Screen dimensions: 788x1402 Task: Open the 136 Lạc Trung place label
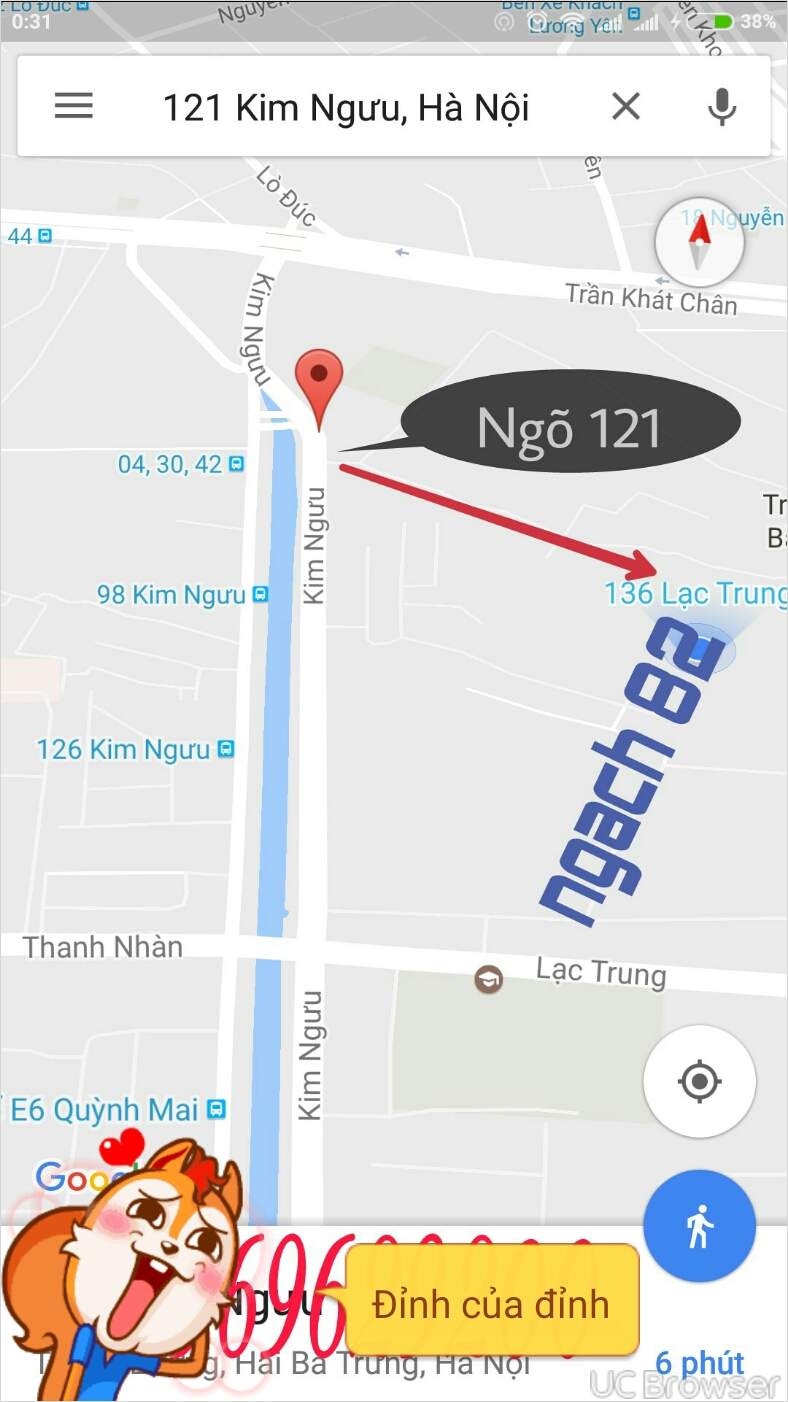point(695,593)
